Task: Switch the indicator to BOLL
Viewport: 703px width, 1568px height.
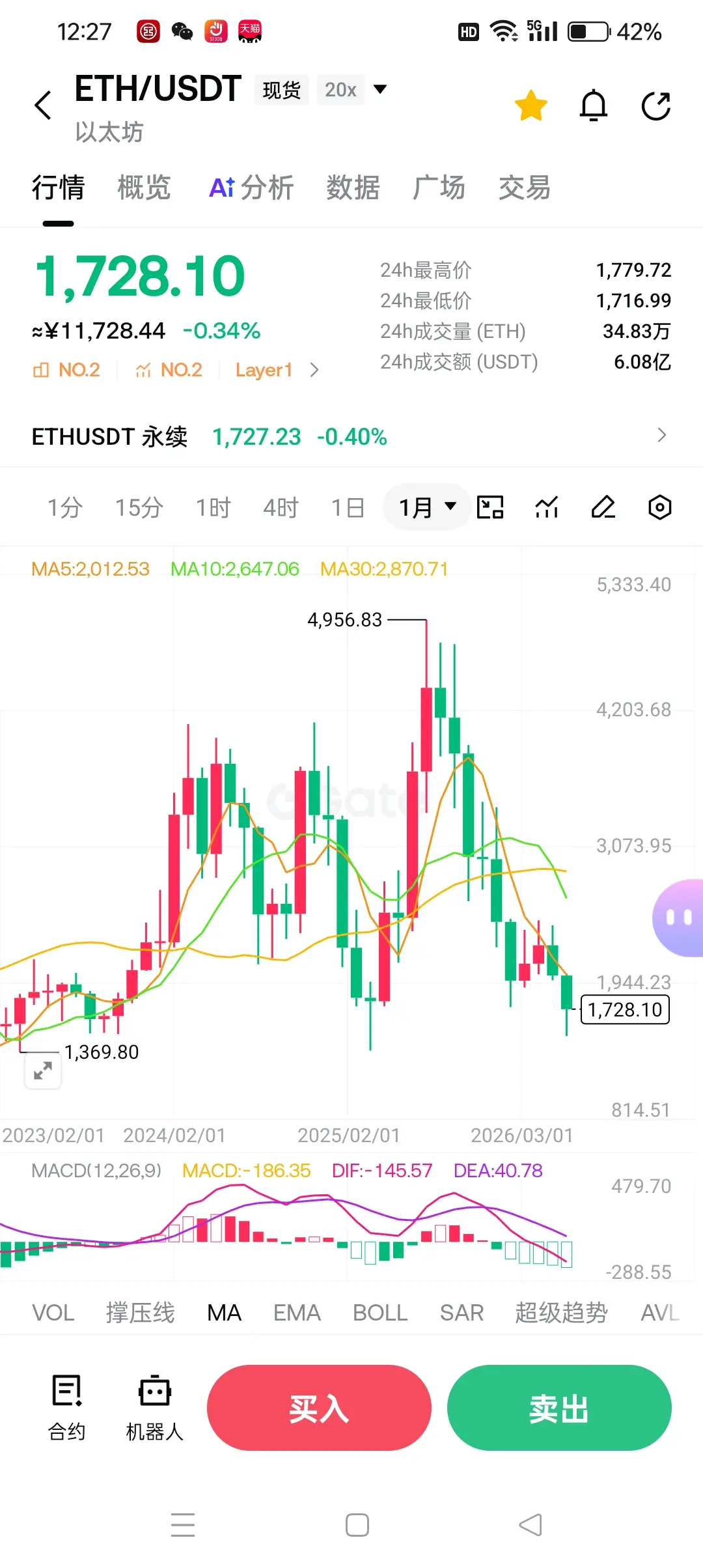Action: click(x=380, y=1313)
